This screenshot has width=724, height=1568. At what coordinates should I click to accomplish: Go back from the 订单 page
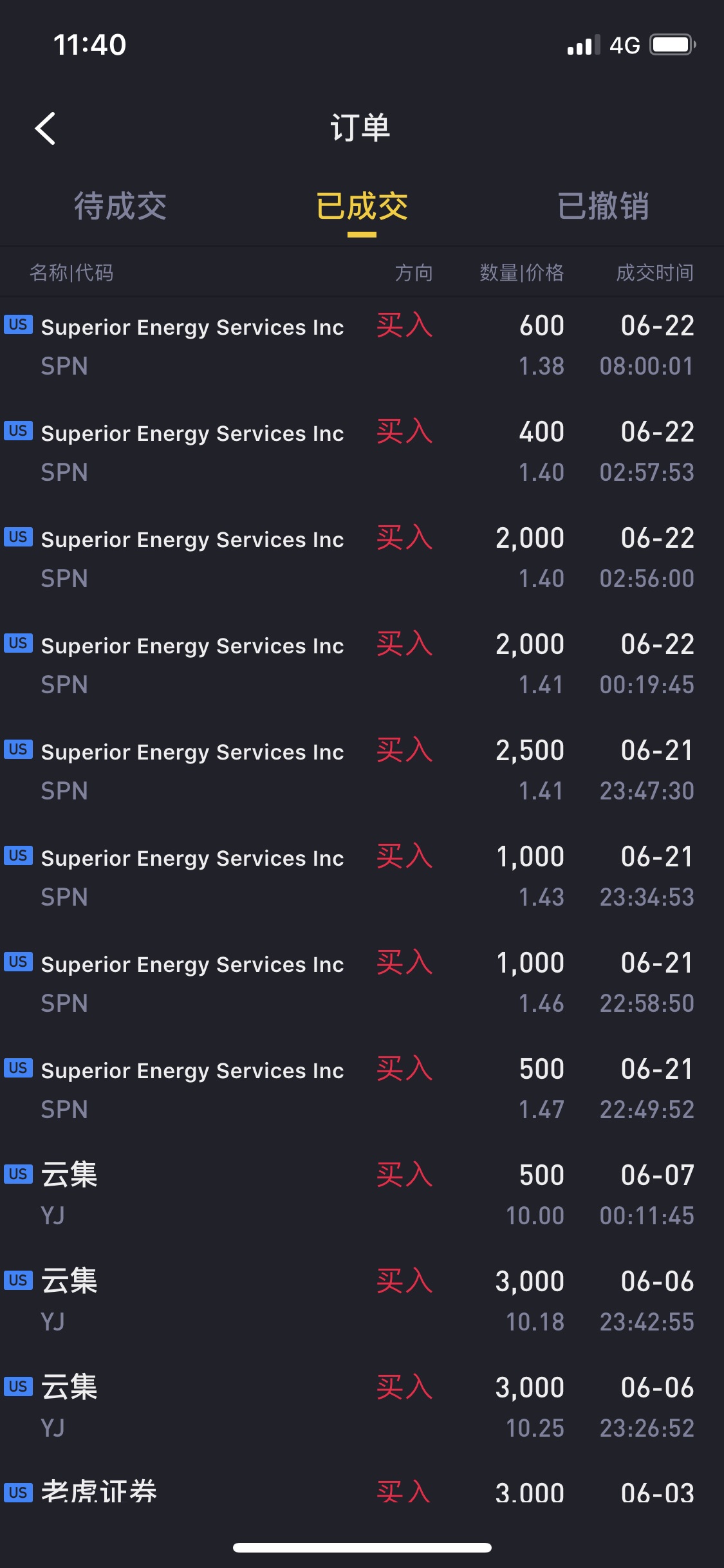pos(46,128)
